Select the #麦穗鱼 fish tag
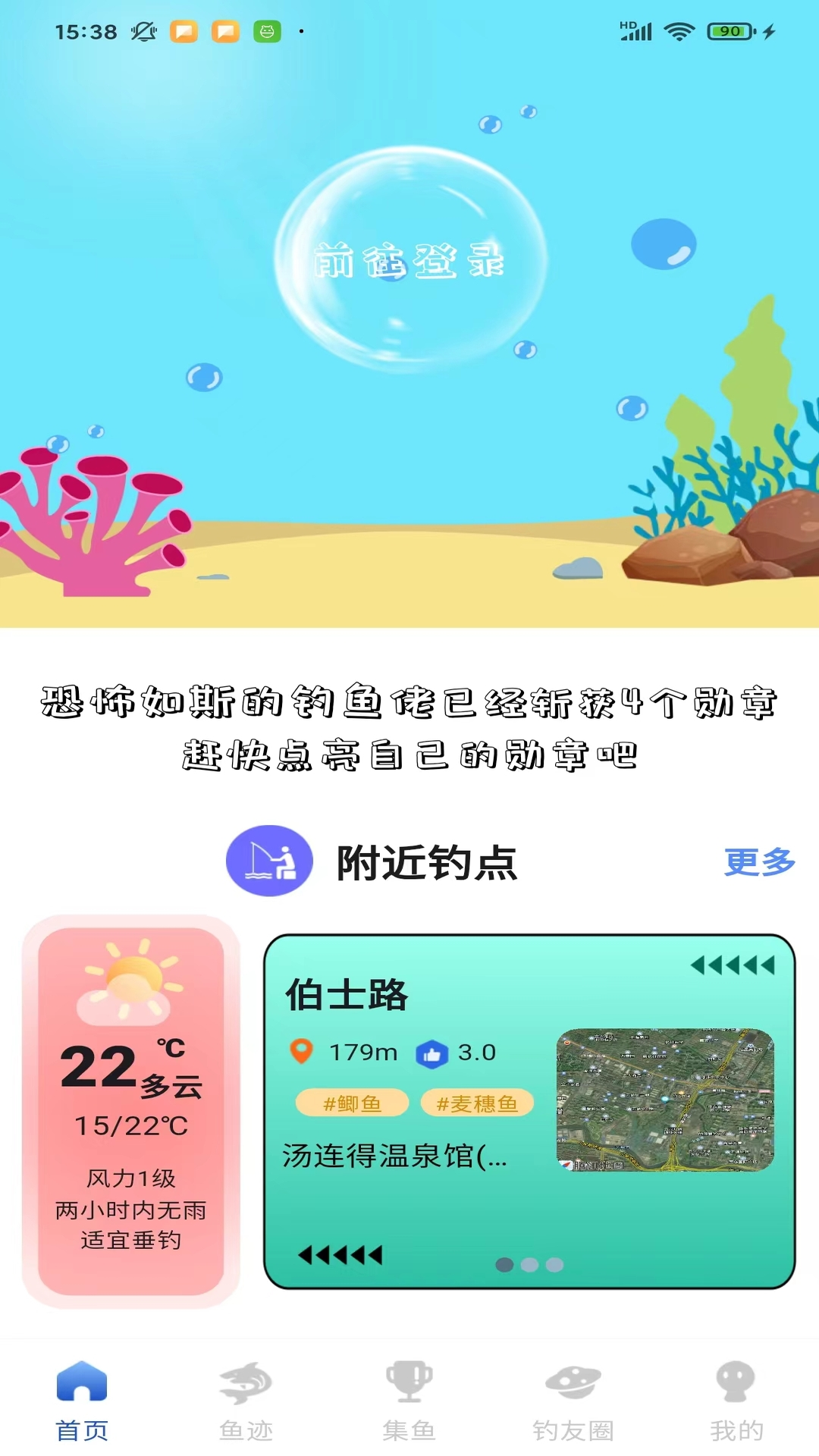This screenshot has width=819, height=1456. 477,1103
